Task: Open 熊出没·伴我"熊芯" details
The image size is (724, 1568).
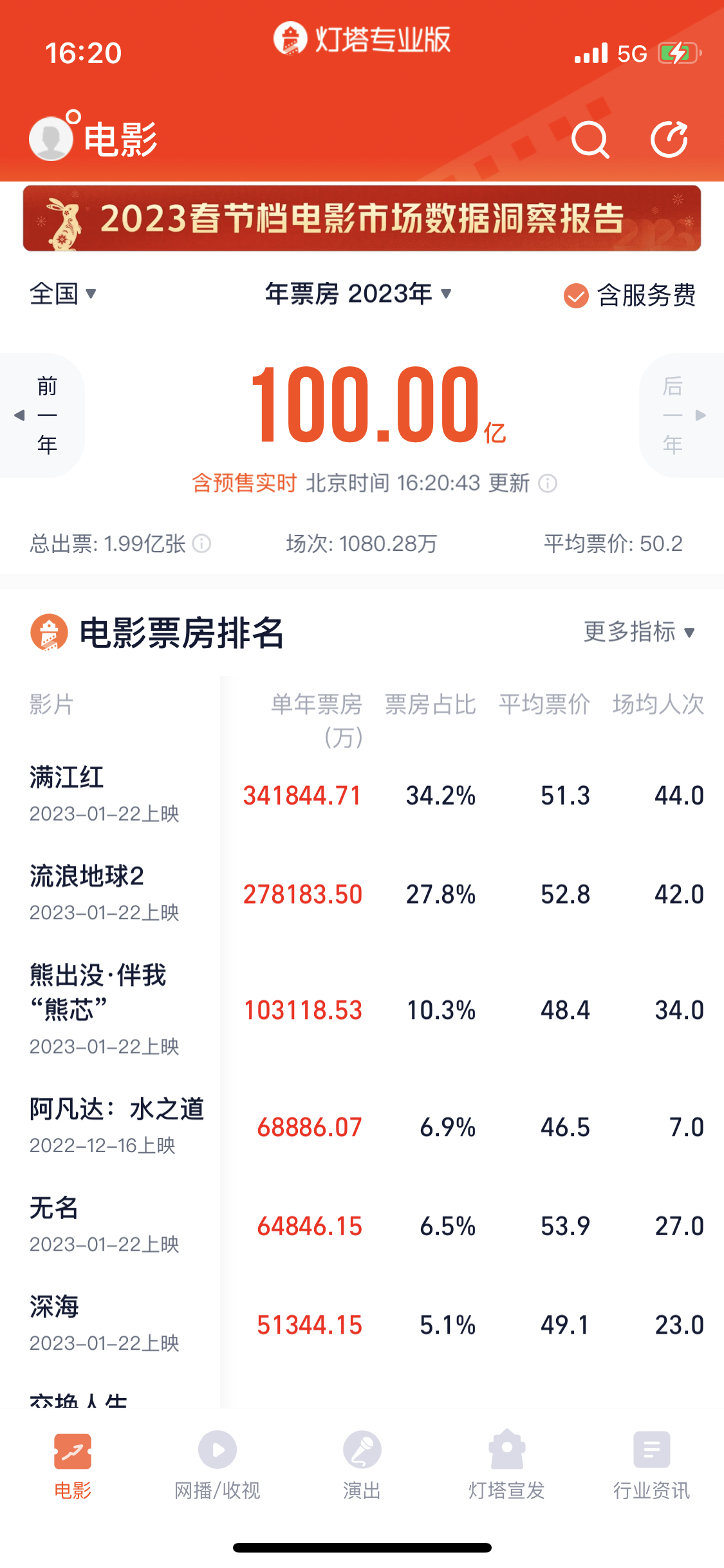Action: point(362,1010)
